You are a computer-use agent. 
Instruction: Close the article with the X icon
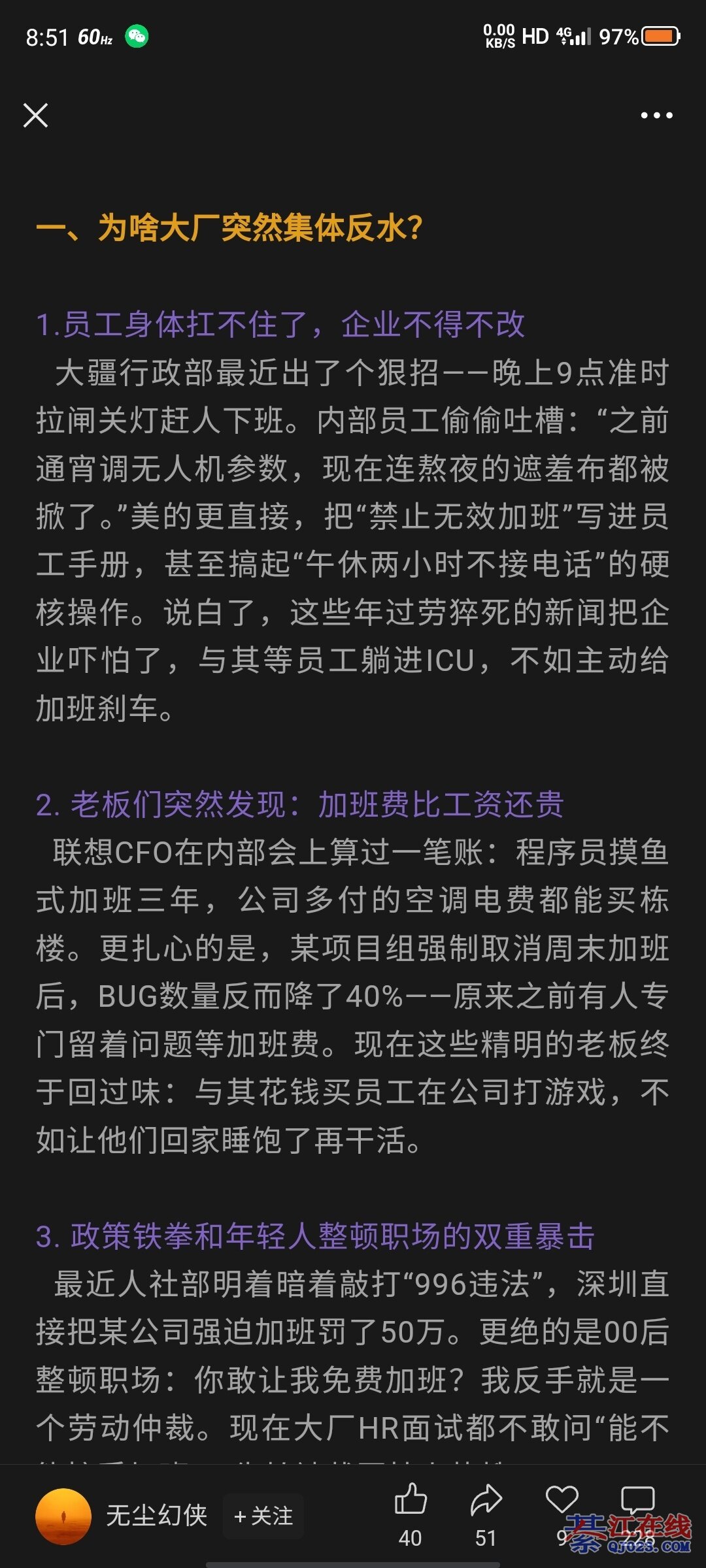(35, 116)
